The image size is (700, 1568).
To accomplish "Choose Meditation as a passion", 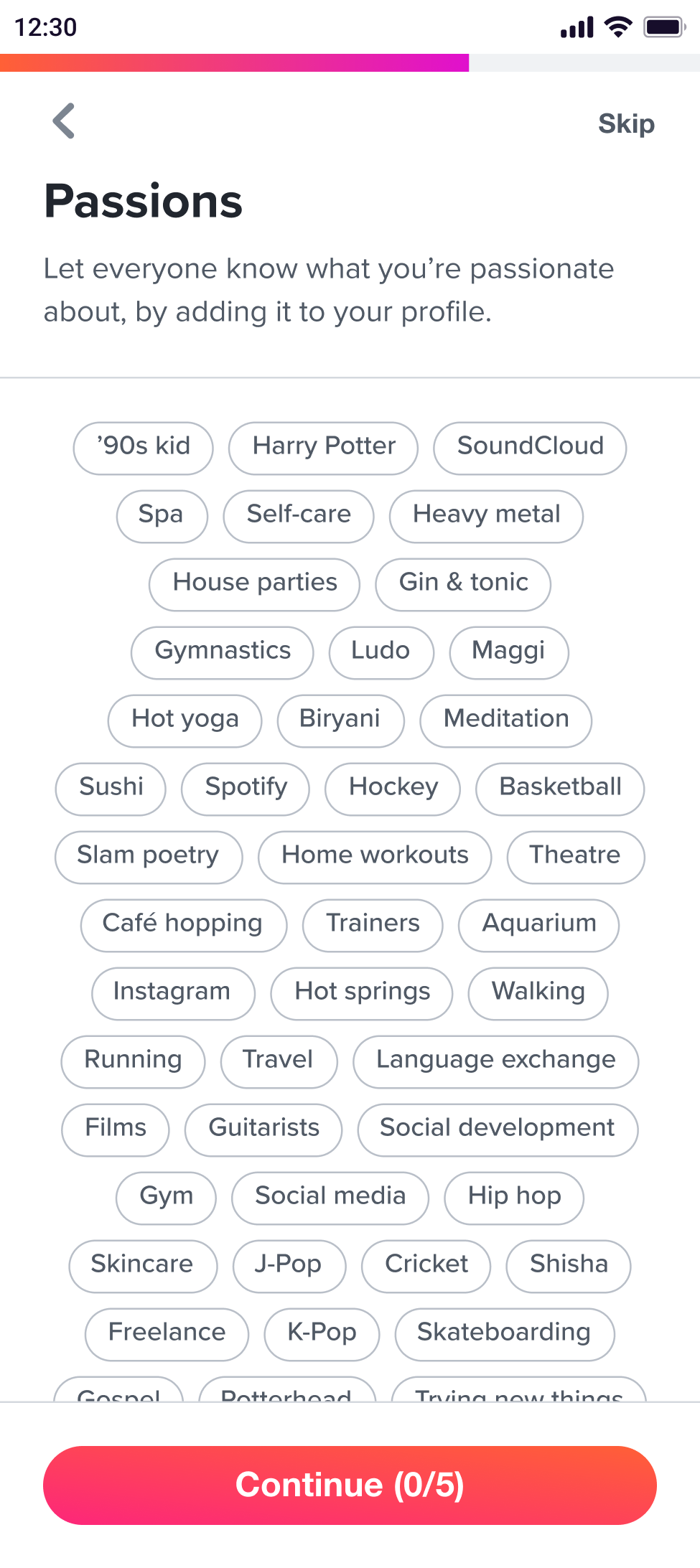I will coord(505,720).
